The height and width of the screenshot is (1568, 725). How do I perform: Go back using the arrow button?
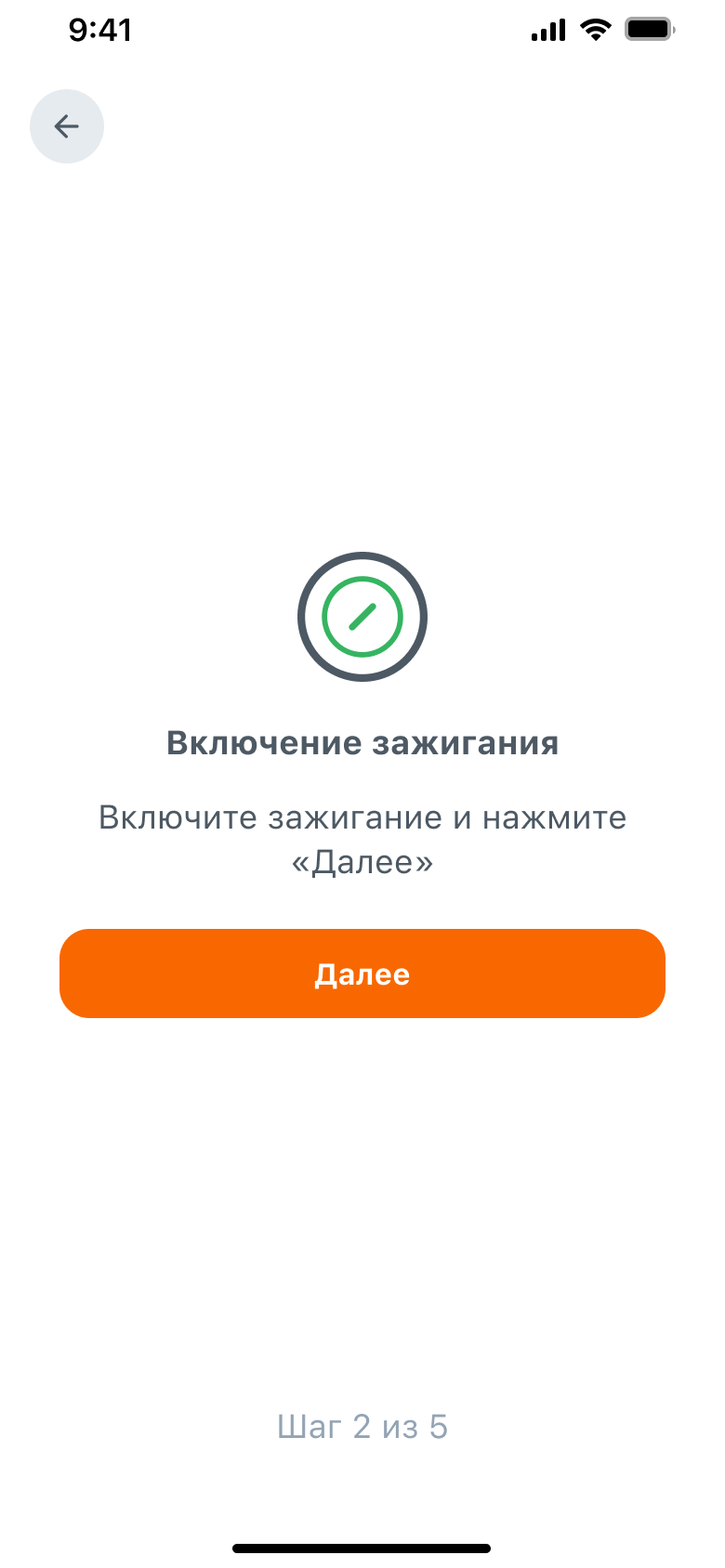[67, 126]
